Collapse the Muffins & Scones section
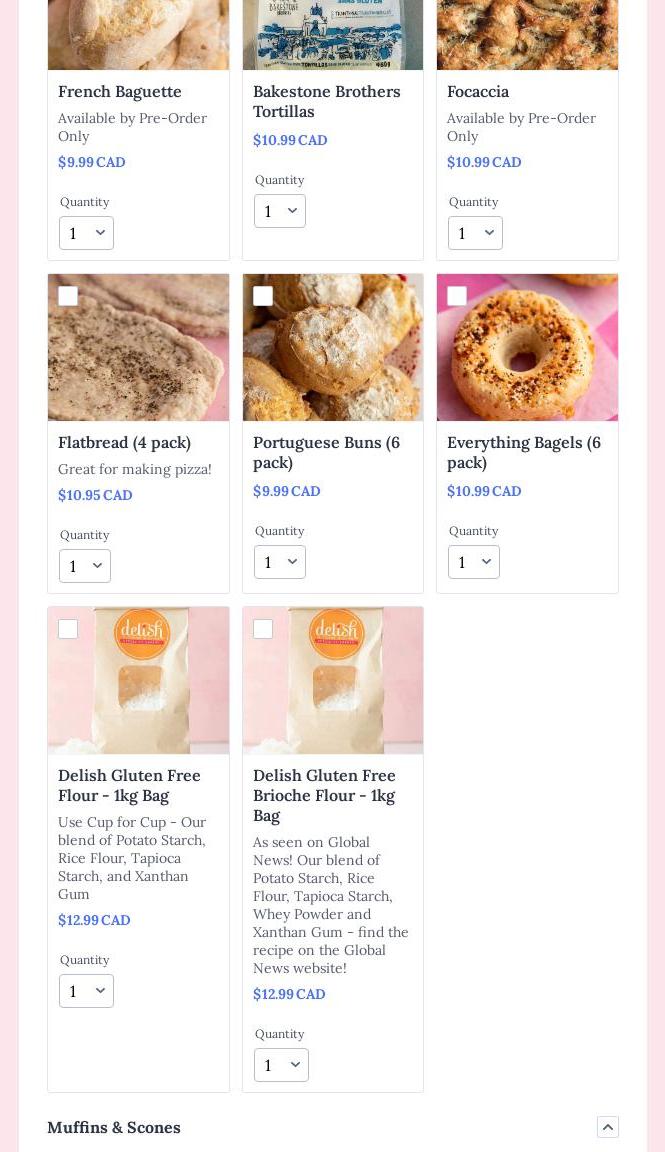This screenshot has width=665, height=1152. [x=608, y=1127]
